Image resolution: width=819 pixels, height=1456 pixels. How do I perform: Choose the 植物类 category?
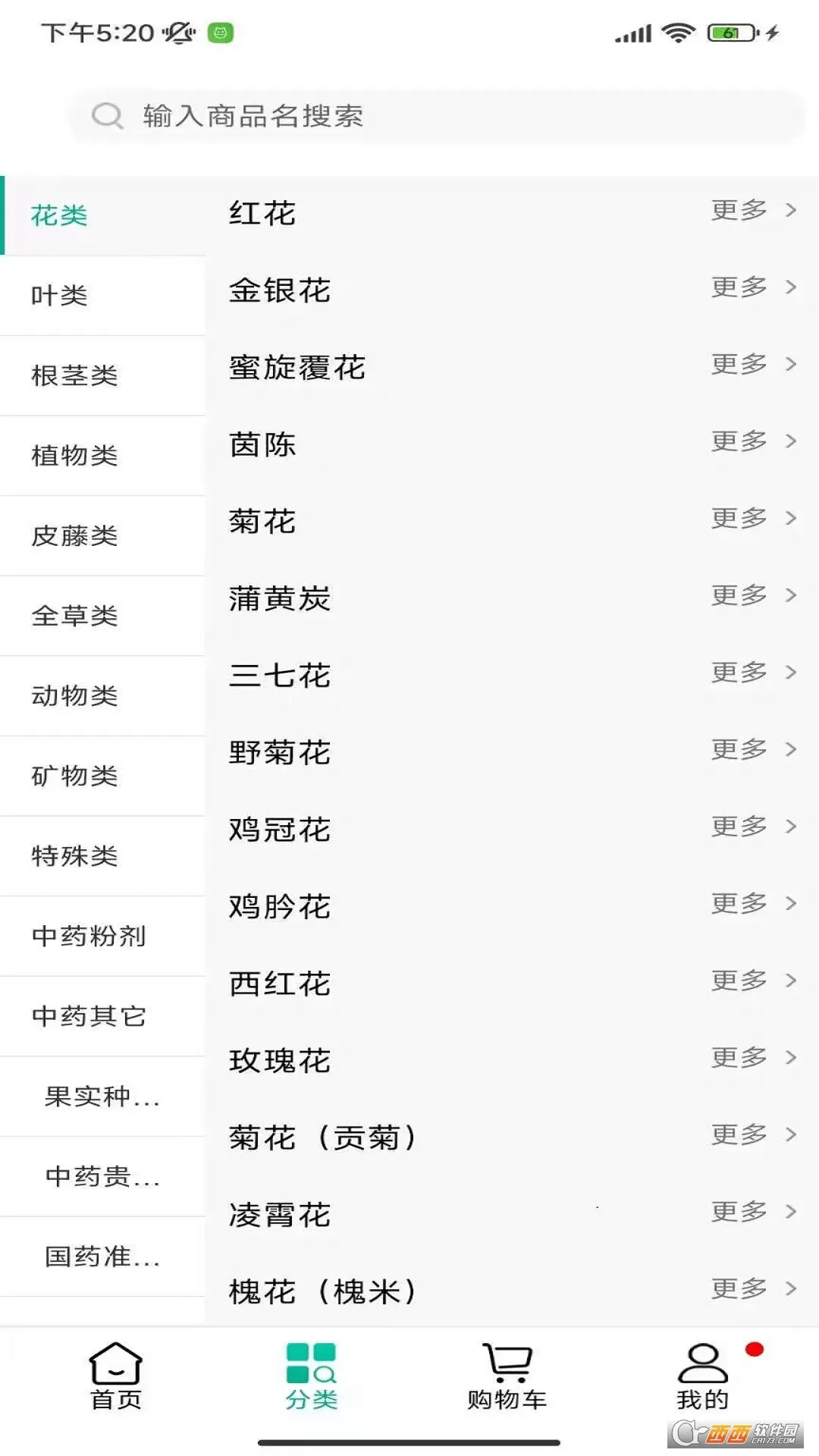[x=102, y=456]
